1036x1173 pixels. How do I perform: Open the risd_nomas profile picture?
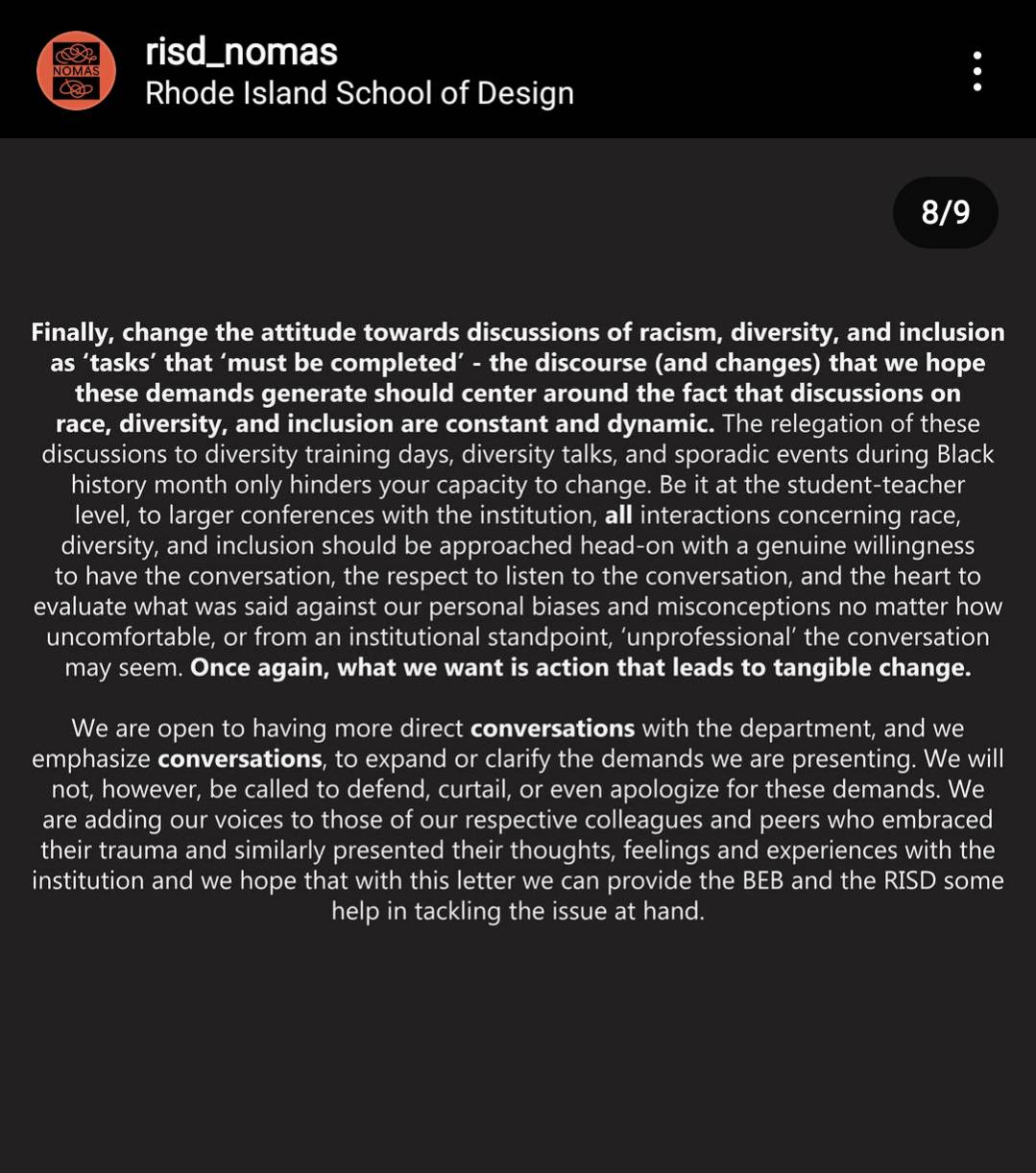76,71
